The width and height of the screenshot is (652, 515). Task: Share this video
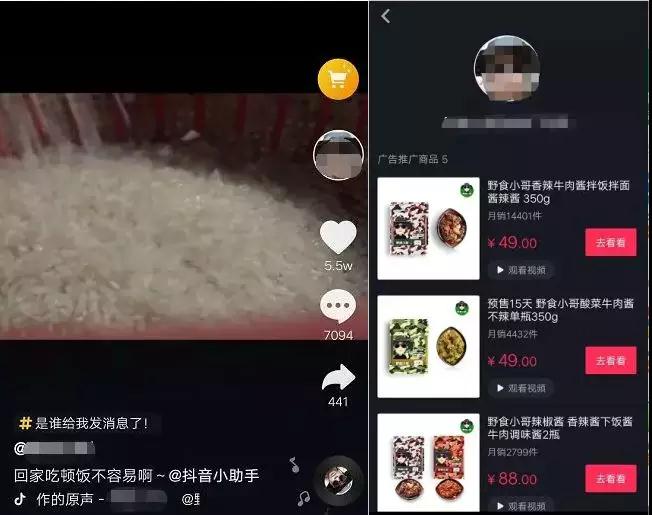[x=338, y=378]
